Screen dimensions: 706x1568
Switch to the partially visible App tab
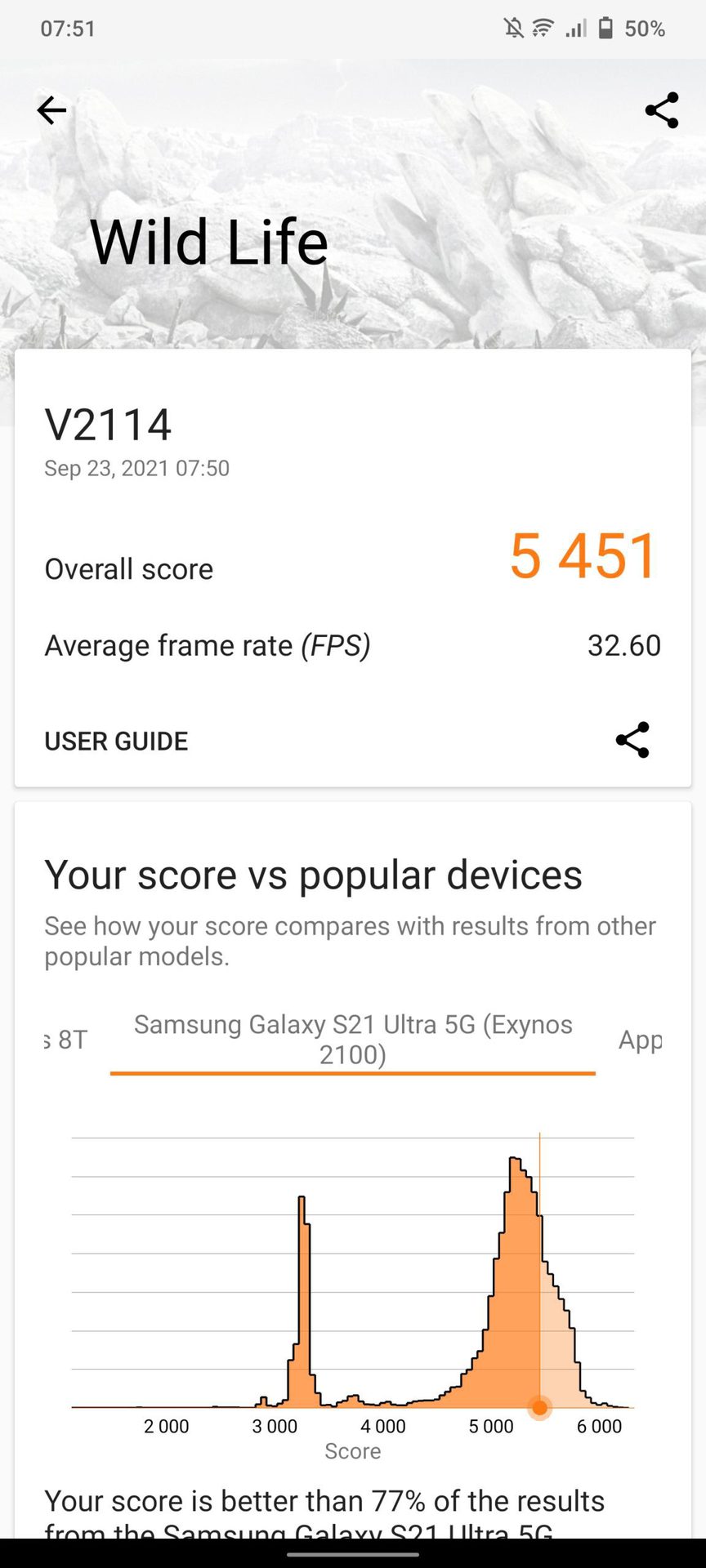(640, 1040)
